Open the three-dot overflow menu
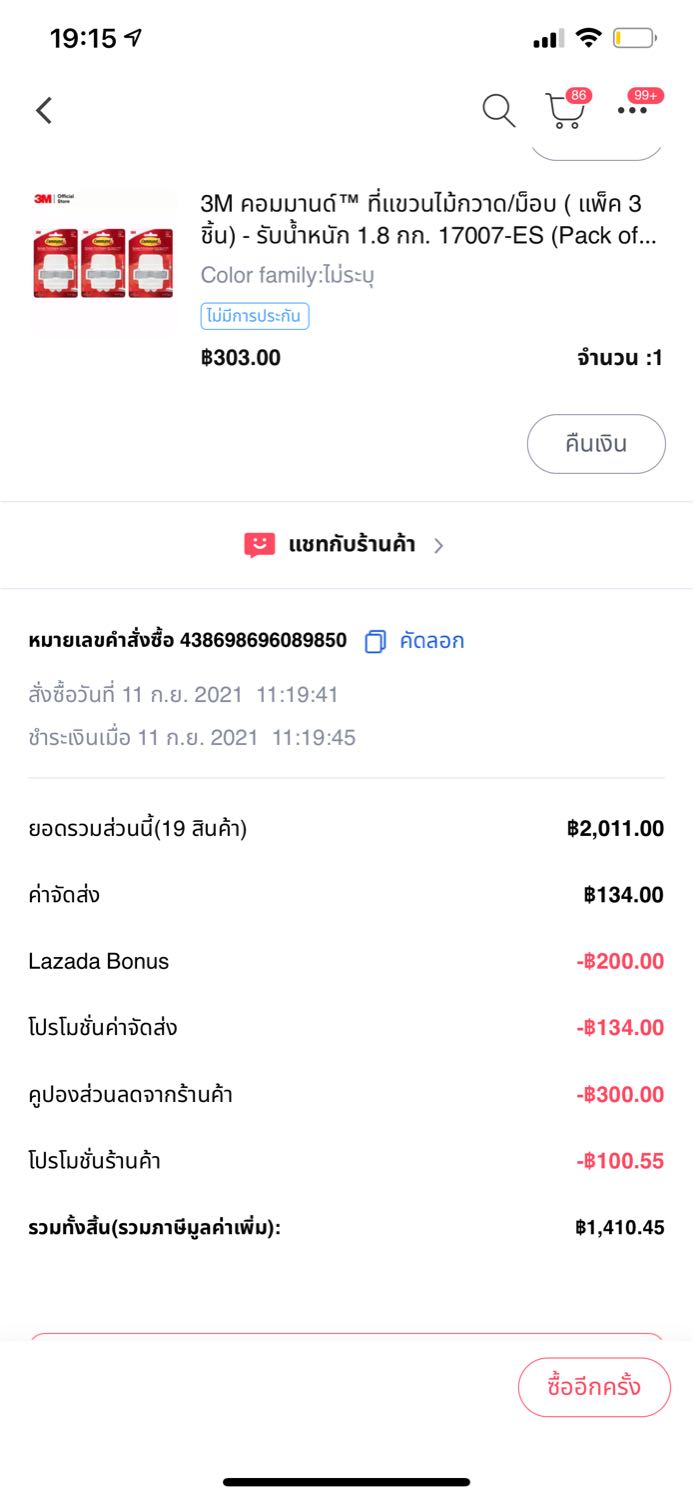Screen dimensions: 694x1500 [633, 110]
